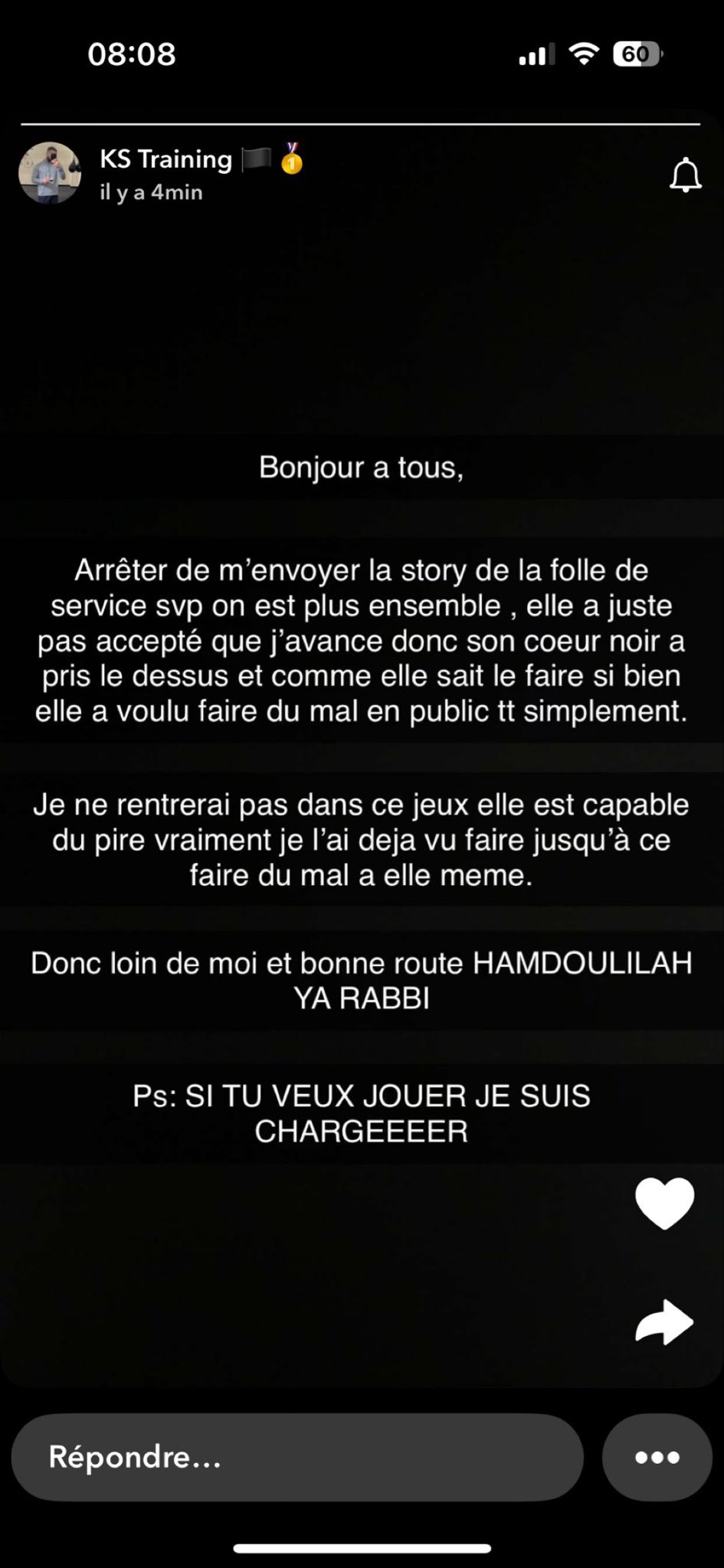
Task: Open KS Training's profile picture
Action: tap(50, 173)
